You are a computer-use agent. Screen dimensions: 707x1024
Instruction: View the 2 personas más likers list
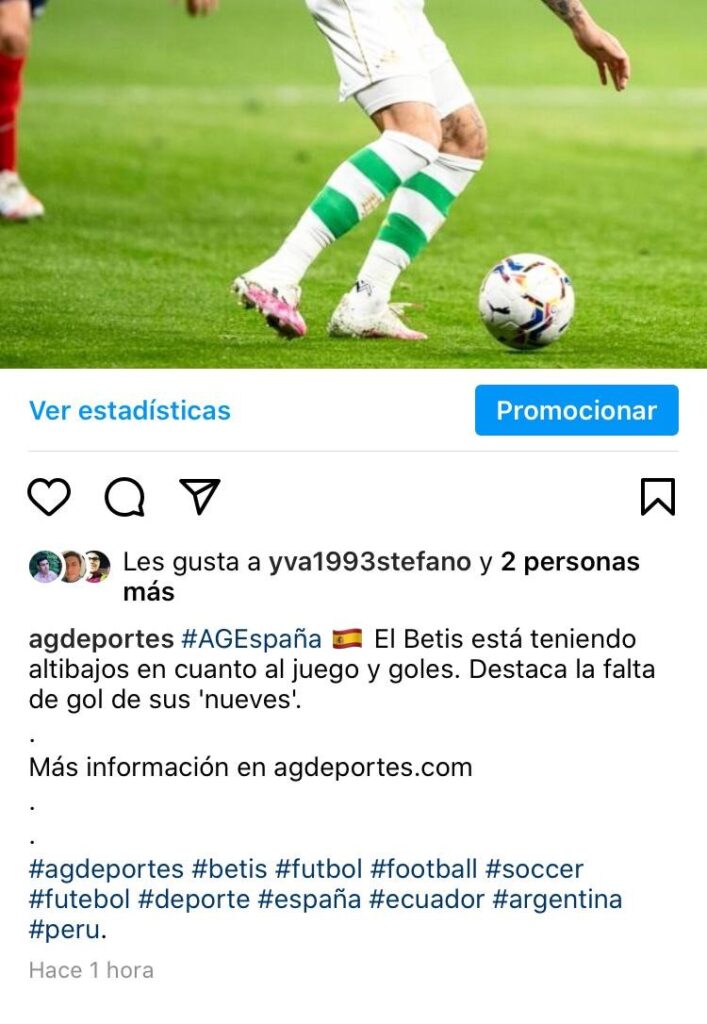click(x=569, y=562)
